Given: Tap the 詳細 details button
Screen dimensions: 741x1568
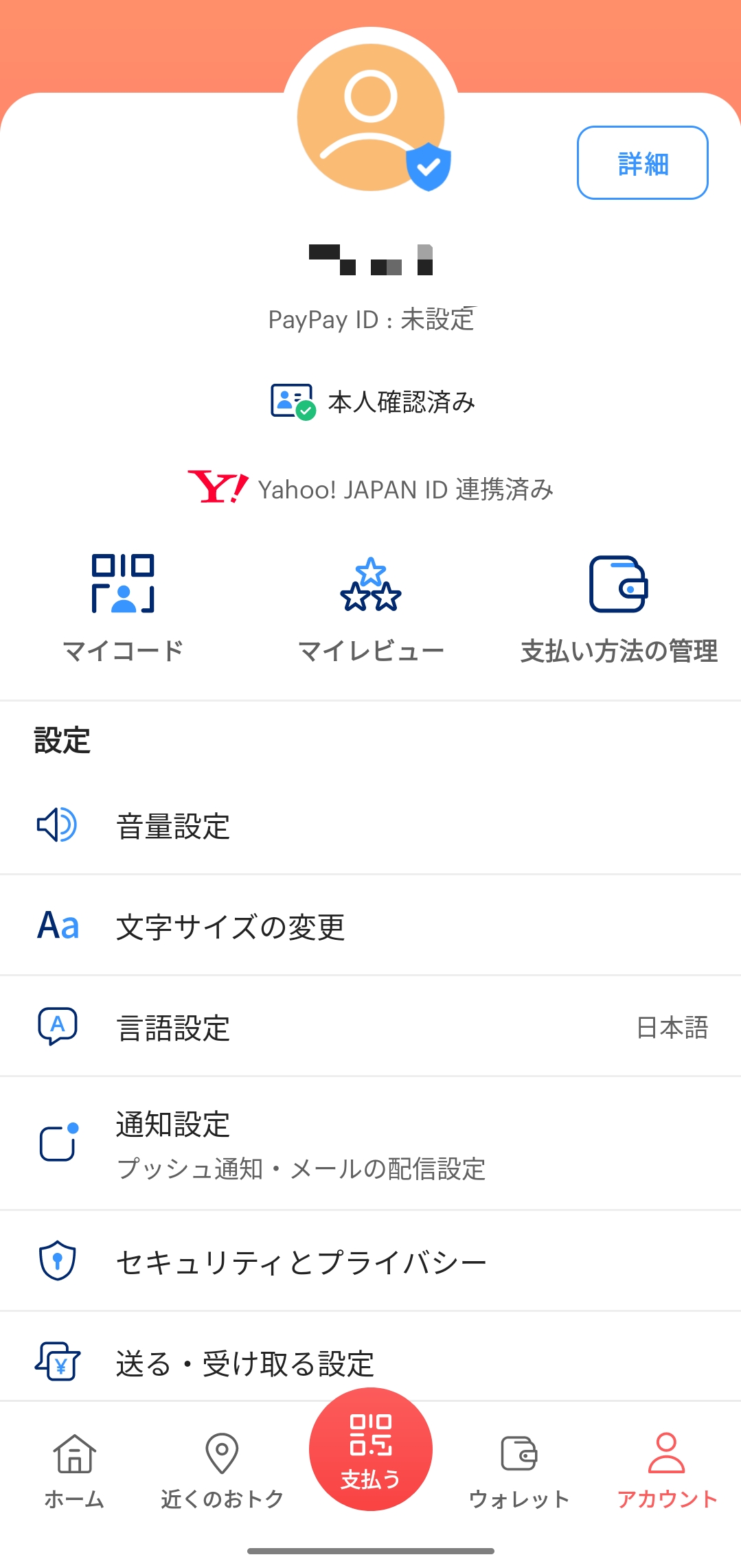Looking at the screenshot, I should (641, 163).
